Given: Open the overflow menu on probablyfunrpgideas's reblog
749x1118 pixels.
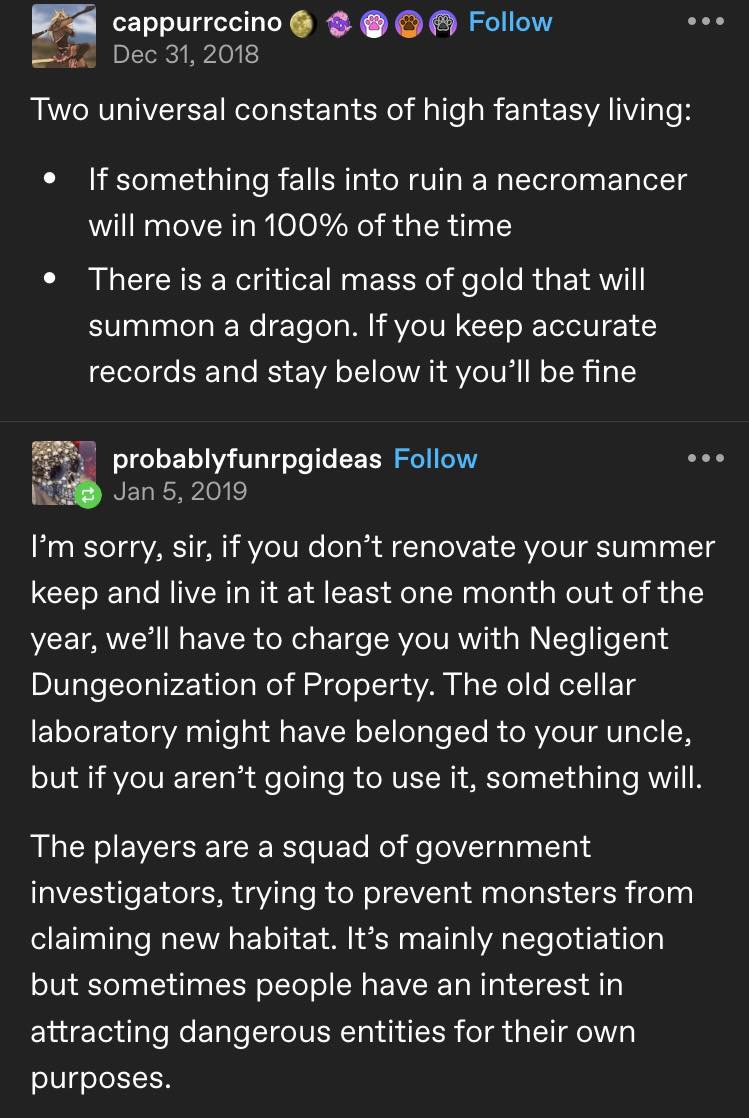Looking at the screenshot, I should coord(711,459).
